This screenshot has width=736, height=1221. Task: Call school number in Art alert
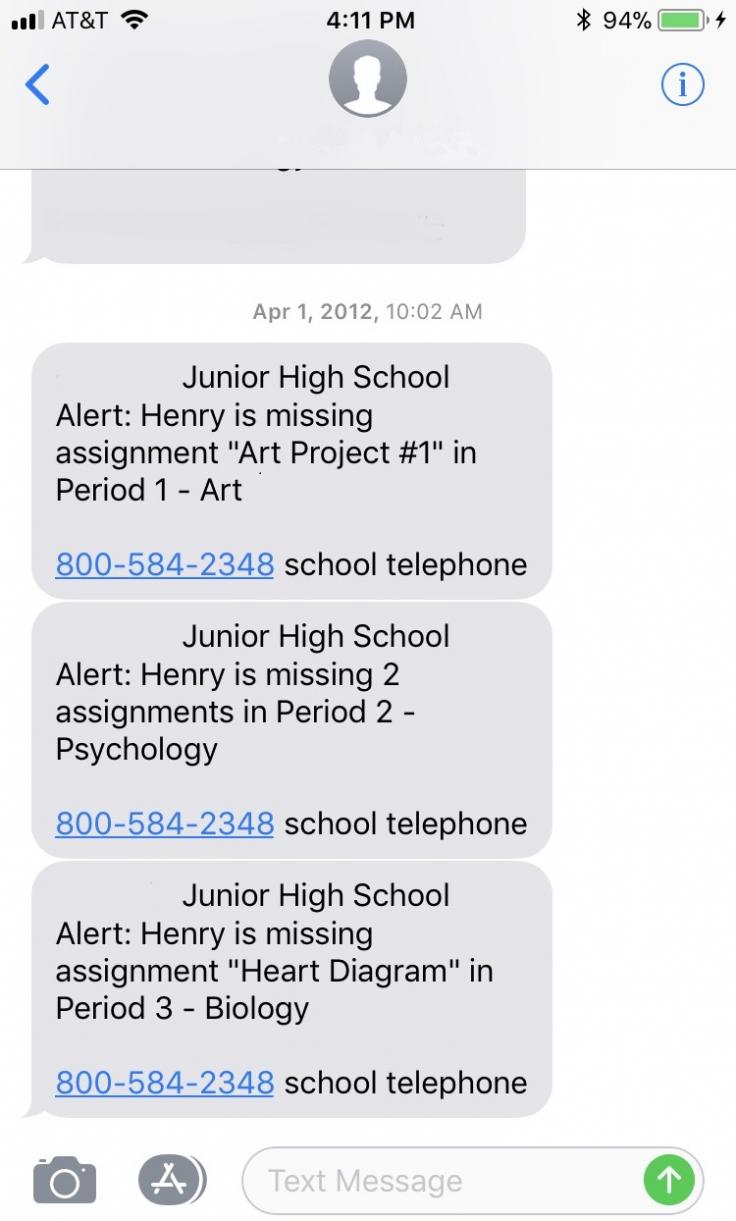tap(164, 565)
